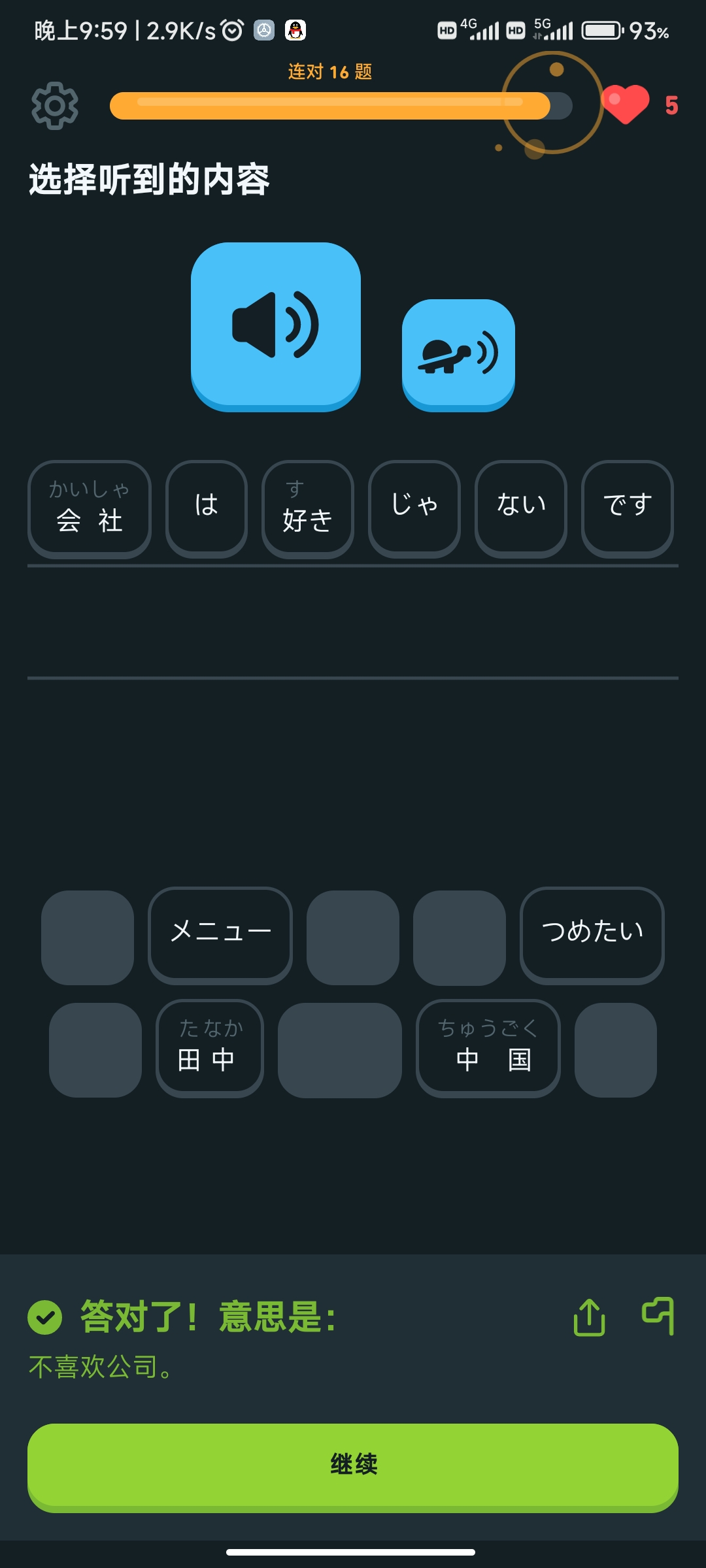
Task: Report this exercise with the flag icon
Action: click(658, 1315)
